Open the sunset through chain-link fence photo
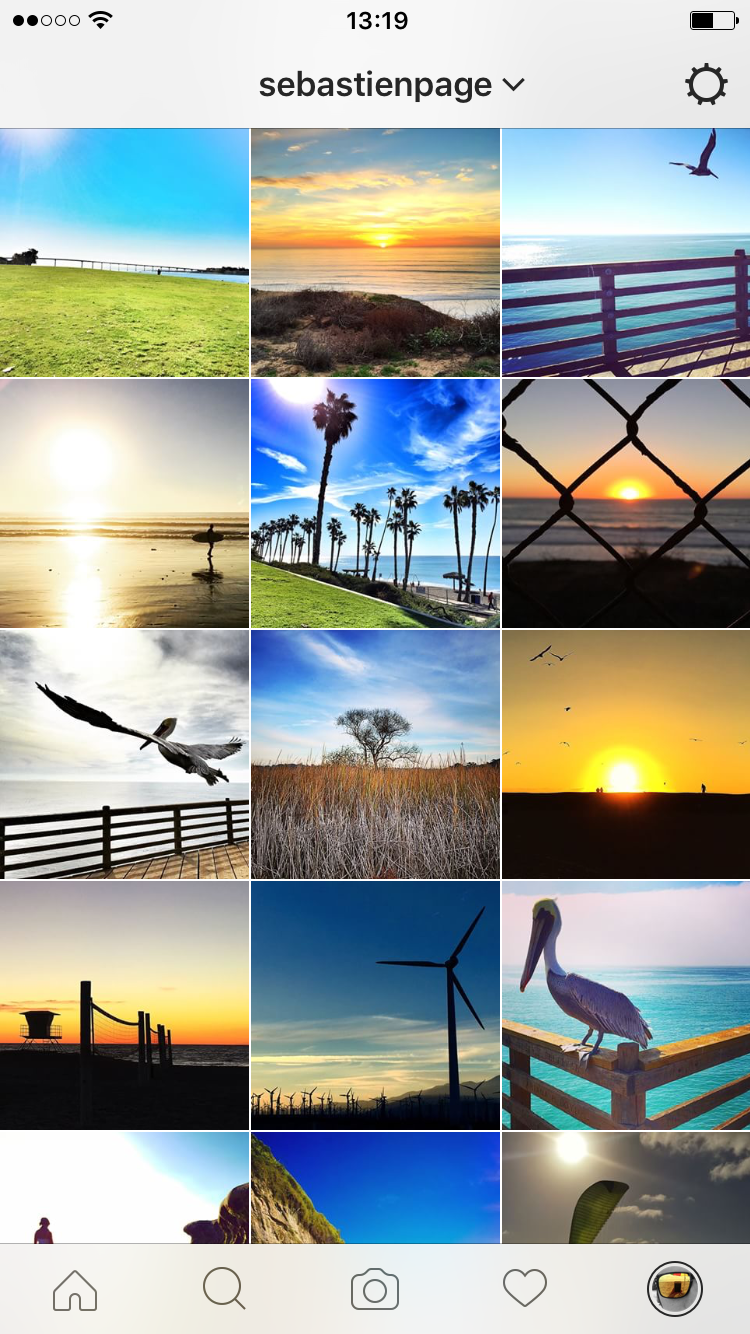This screenshot has width=750, height=1334. [624, 501]
